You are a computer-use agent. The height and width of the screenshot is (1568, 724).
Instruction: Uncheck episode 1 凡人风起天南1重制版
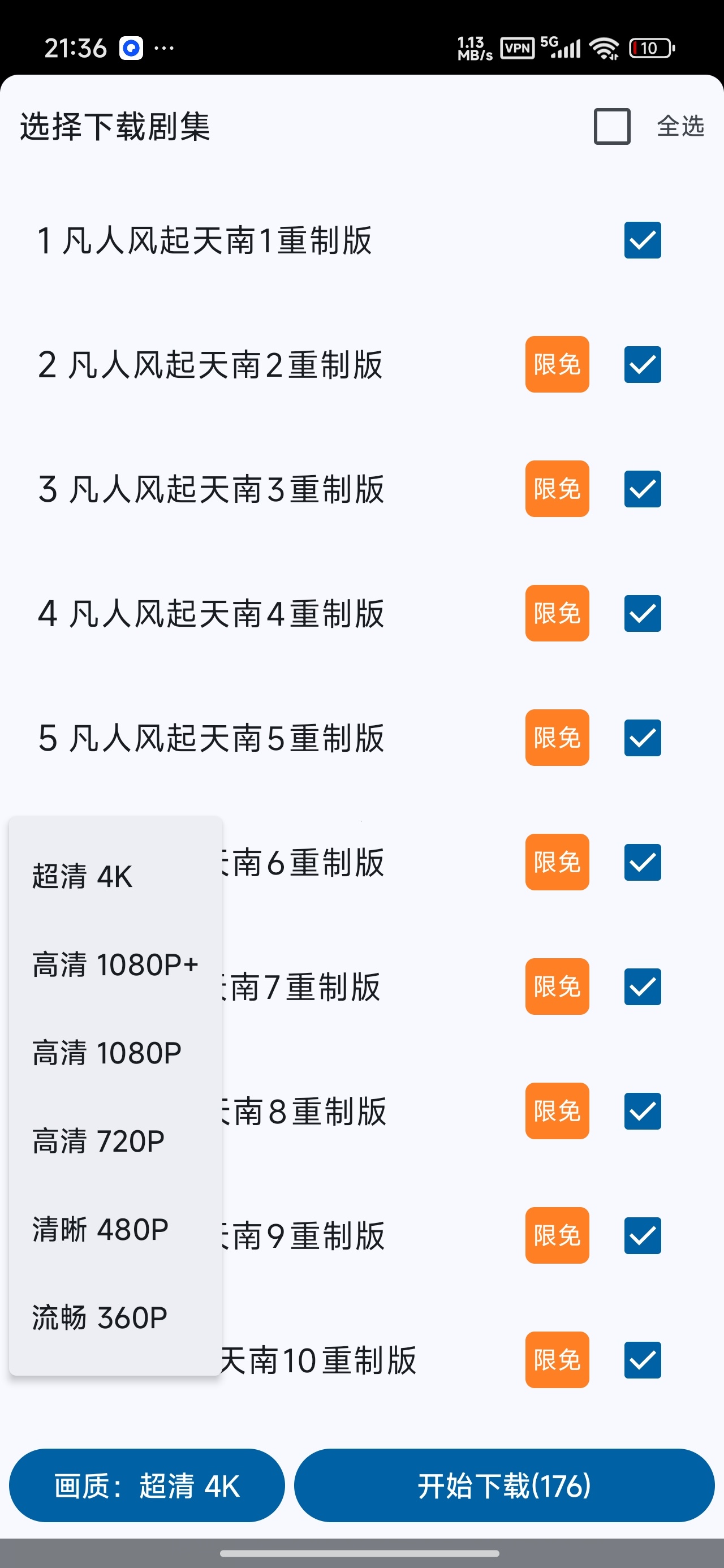[x=643, y=240]
